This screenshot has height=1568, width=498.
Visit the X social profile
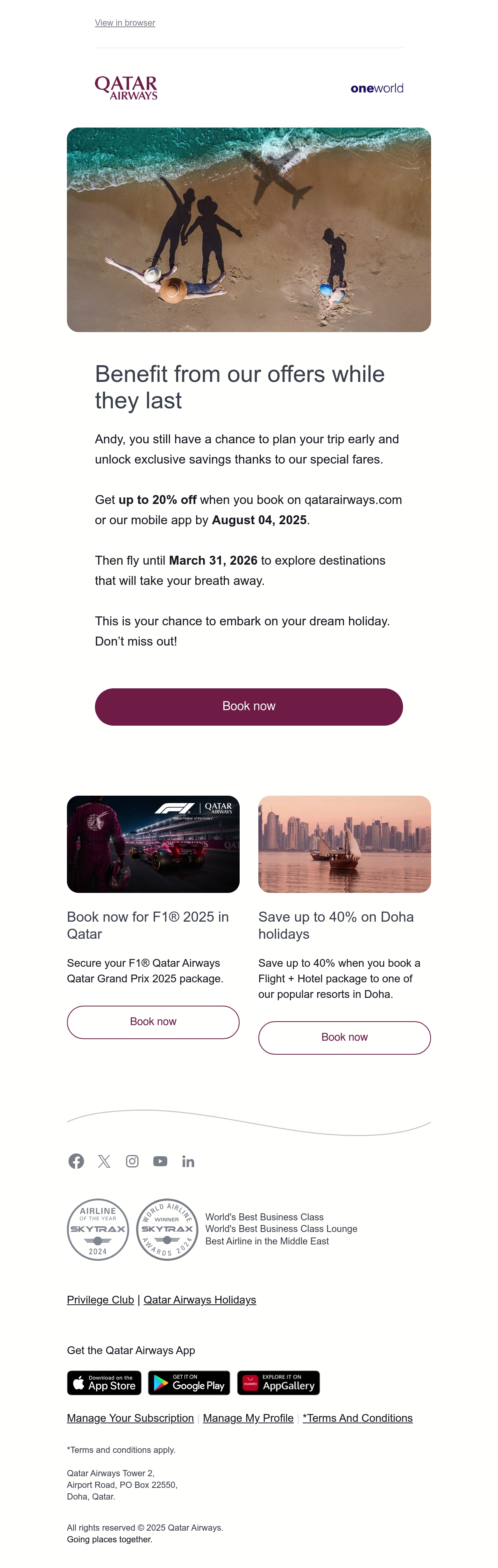(104, 1161)
